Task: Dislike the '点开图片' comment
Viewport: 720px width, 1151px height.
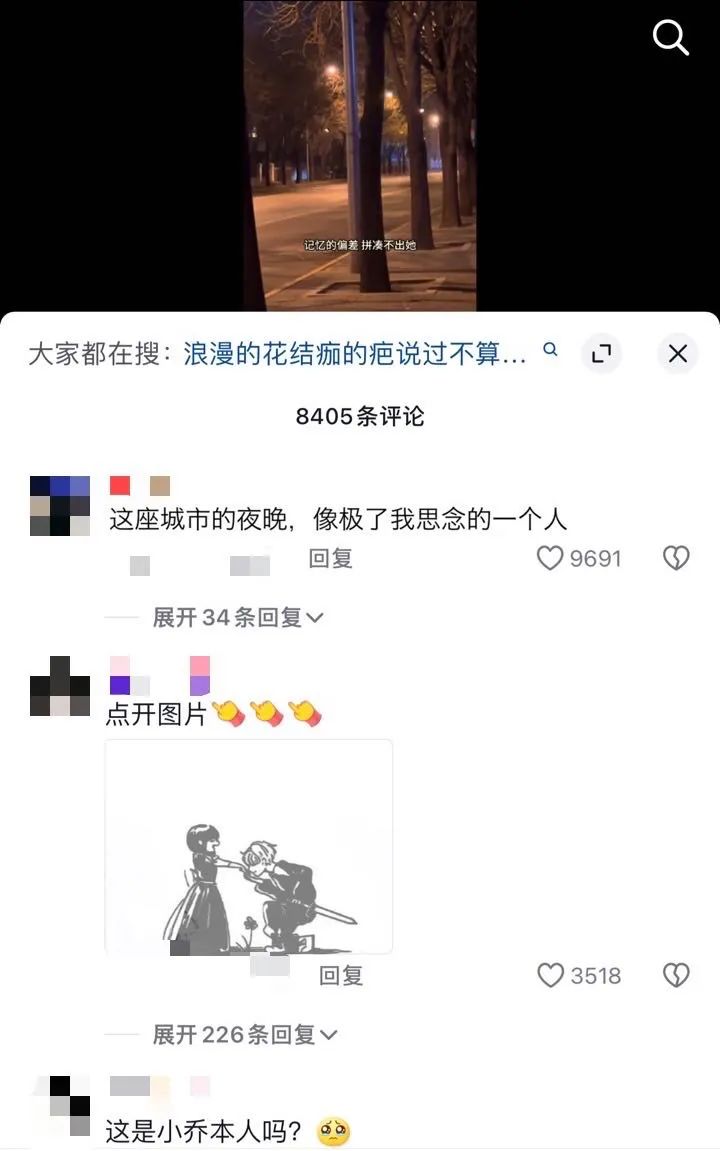Action: point(677,975)
